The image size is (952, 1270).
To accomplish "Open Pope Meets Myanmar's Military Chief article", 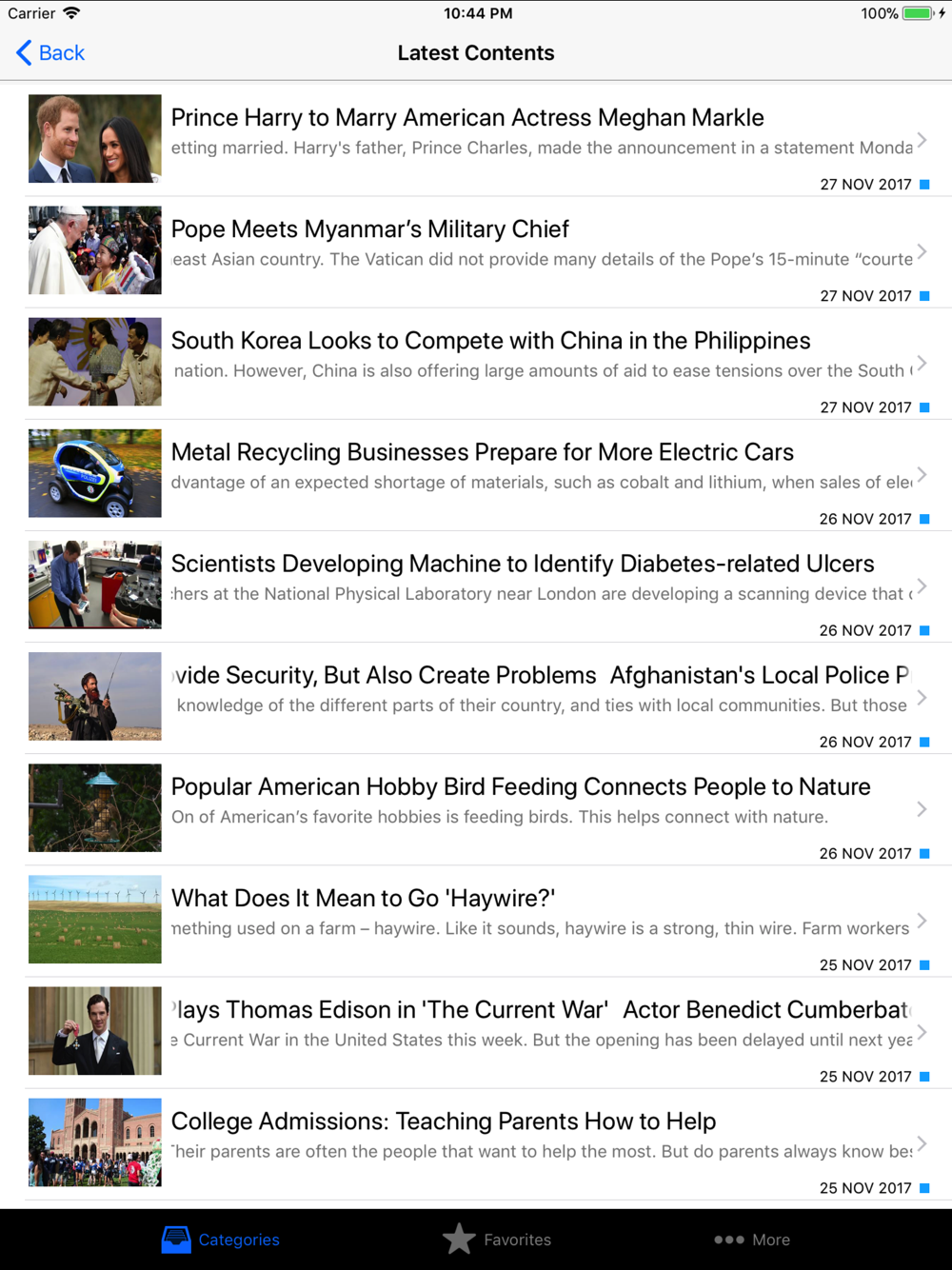I will [x=476, y=251].
